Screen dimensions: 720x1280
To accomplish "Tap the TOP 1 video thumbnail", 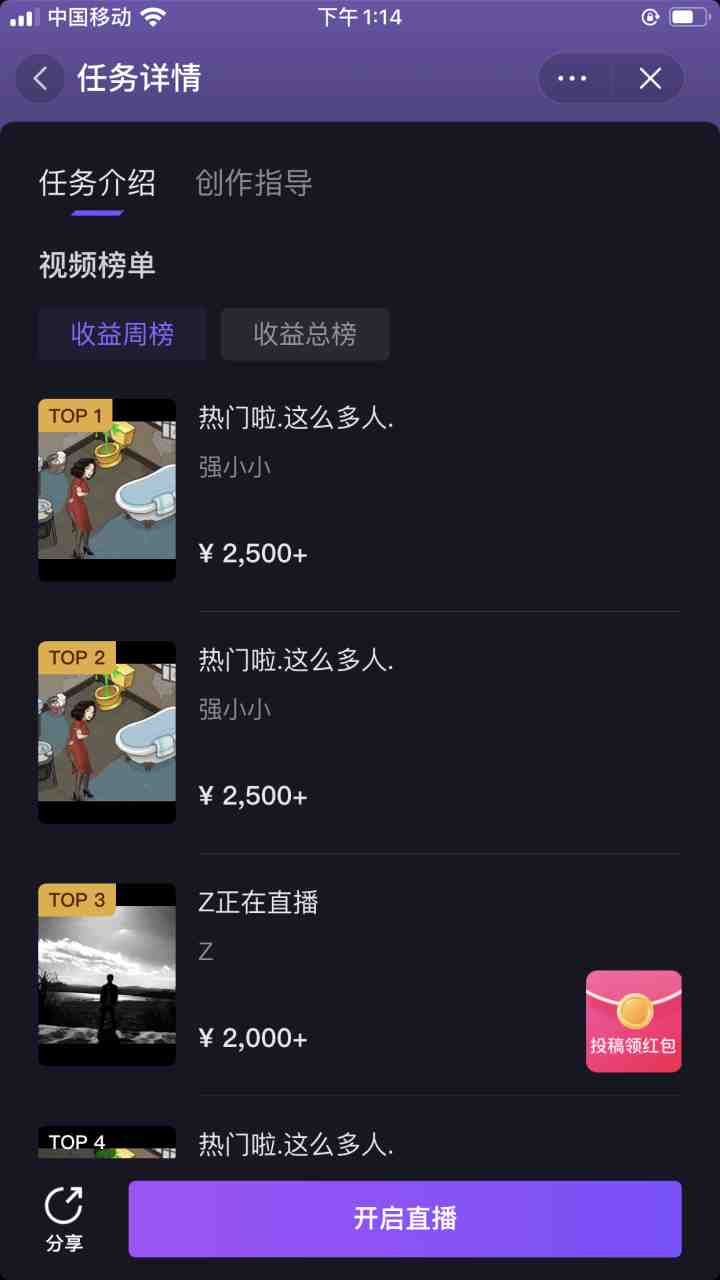I will click(x=106, y=488).
